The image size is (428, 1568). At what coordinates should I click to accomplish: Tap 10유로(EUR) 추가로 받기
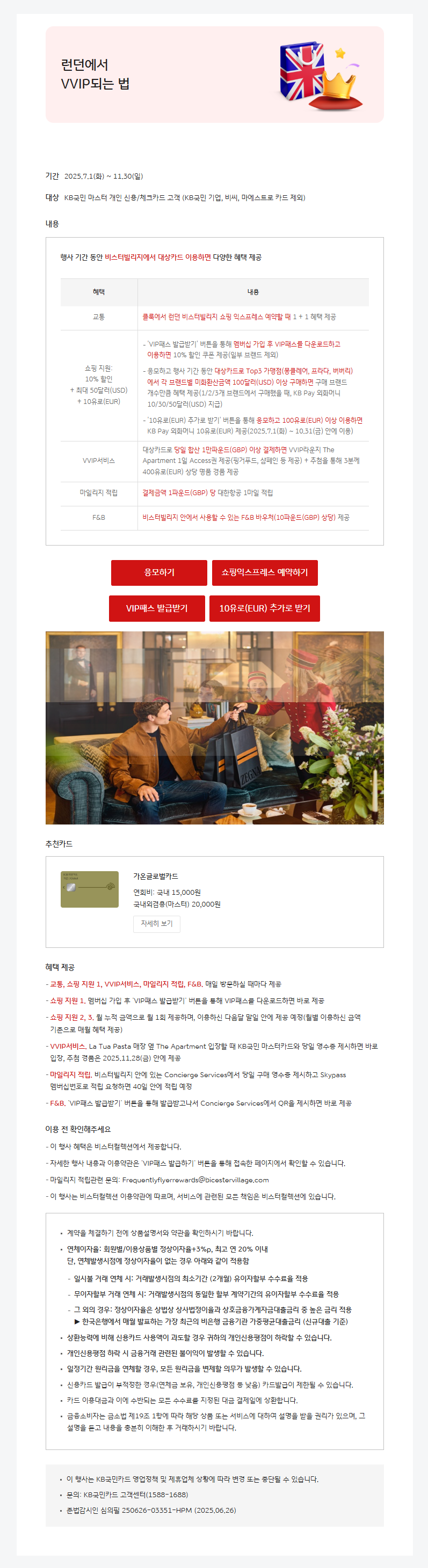pos(265,608)
